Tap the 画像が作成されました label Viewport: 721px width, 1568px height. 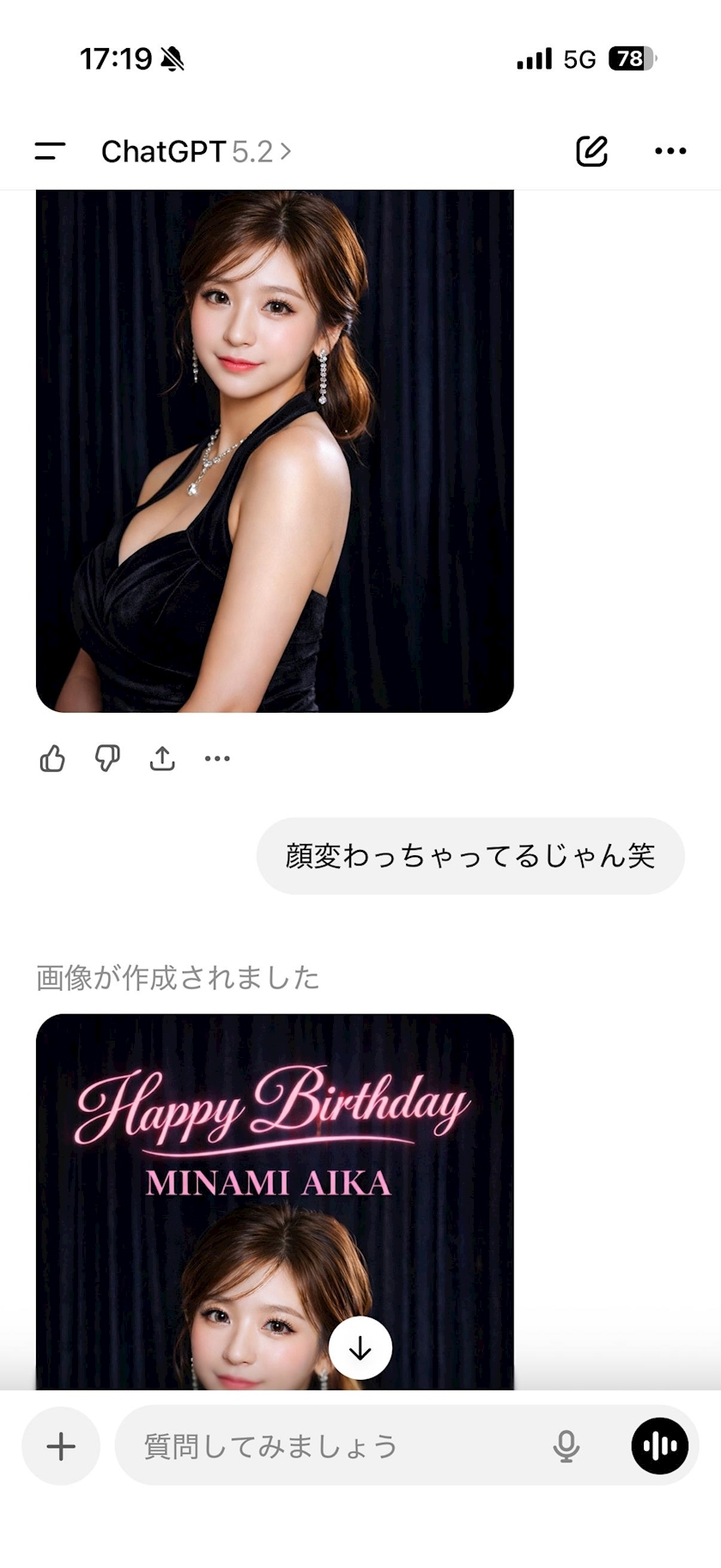pyautogui.click(x=176, y=976)
